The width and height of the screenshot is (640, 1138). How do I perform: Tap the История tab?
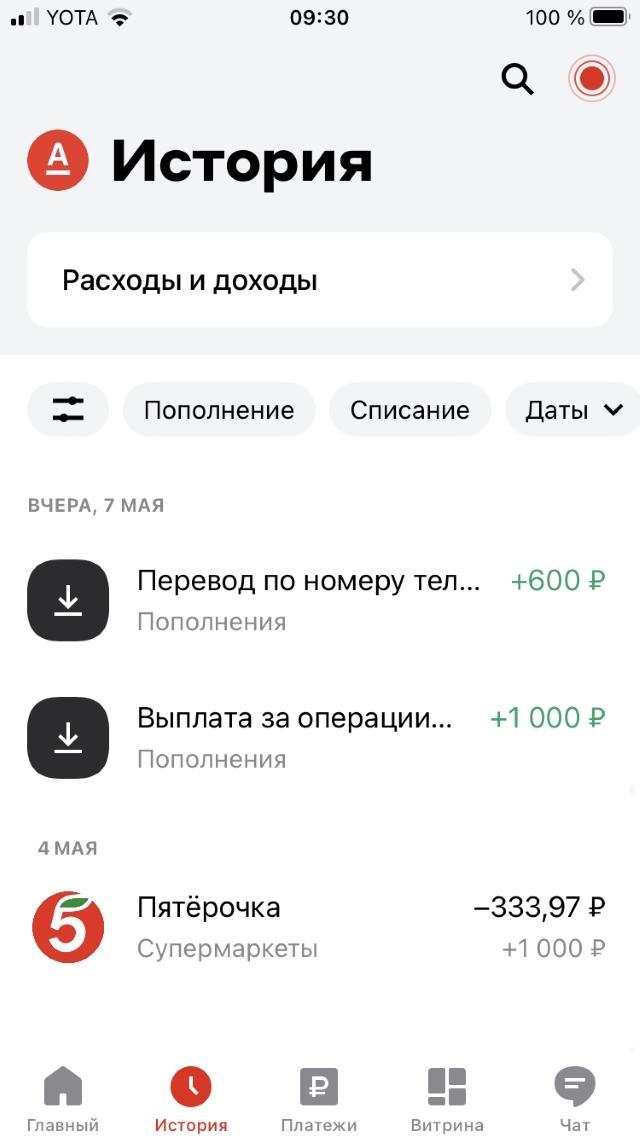click(191, 1098)
